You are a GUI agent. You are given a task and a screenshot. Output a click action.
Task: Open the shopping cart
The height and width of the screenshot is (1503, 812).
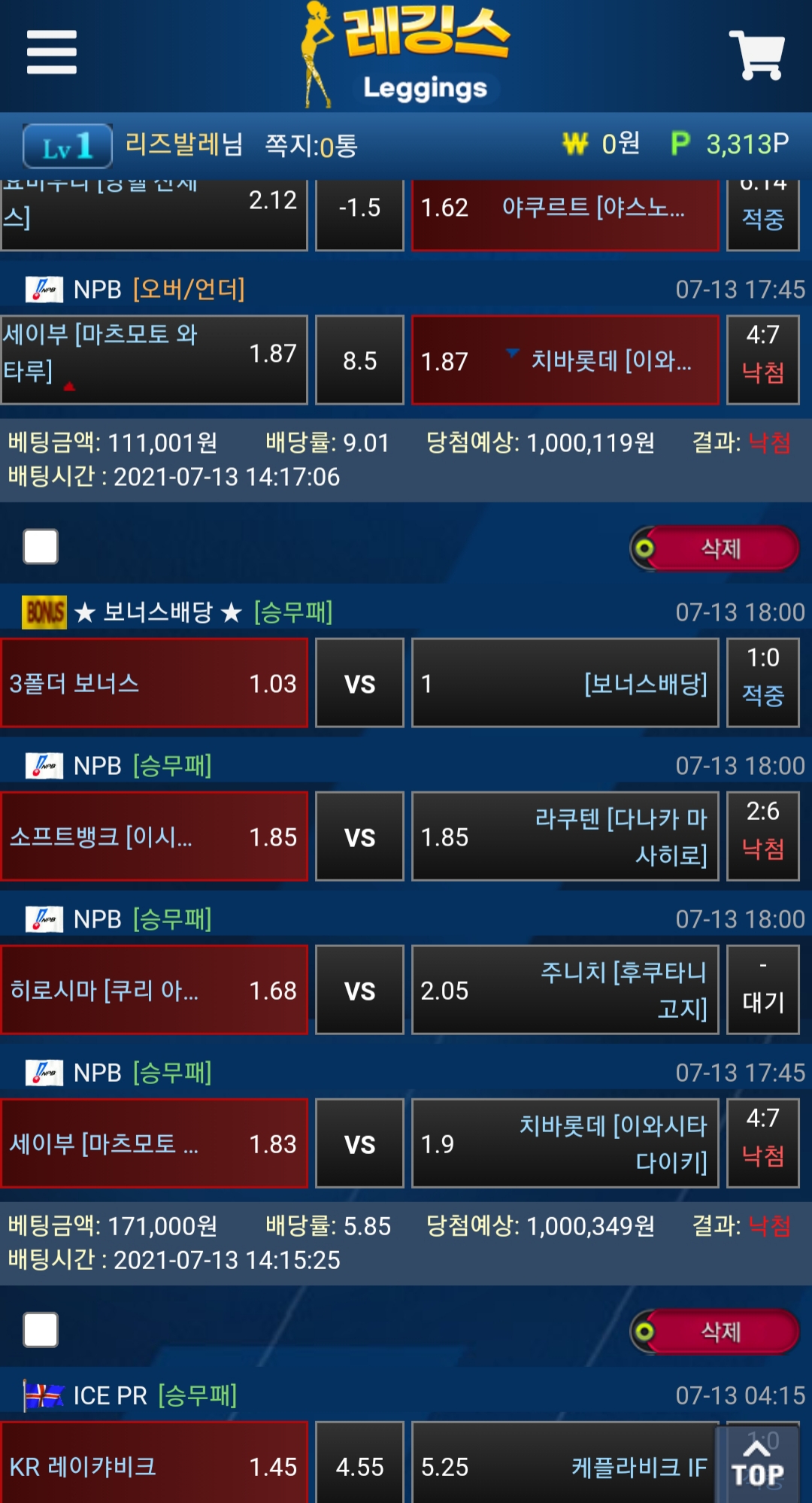click(756, 54)
